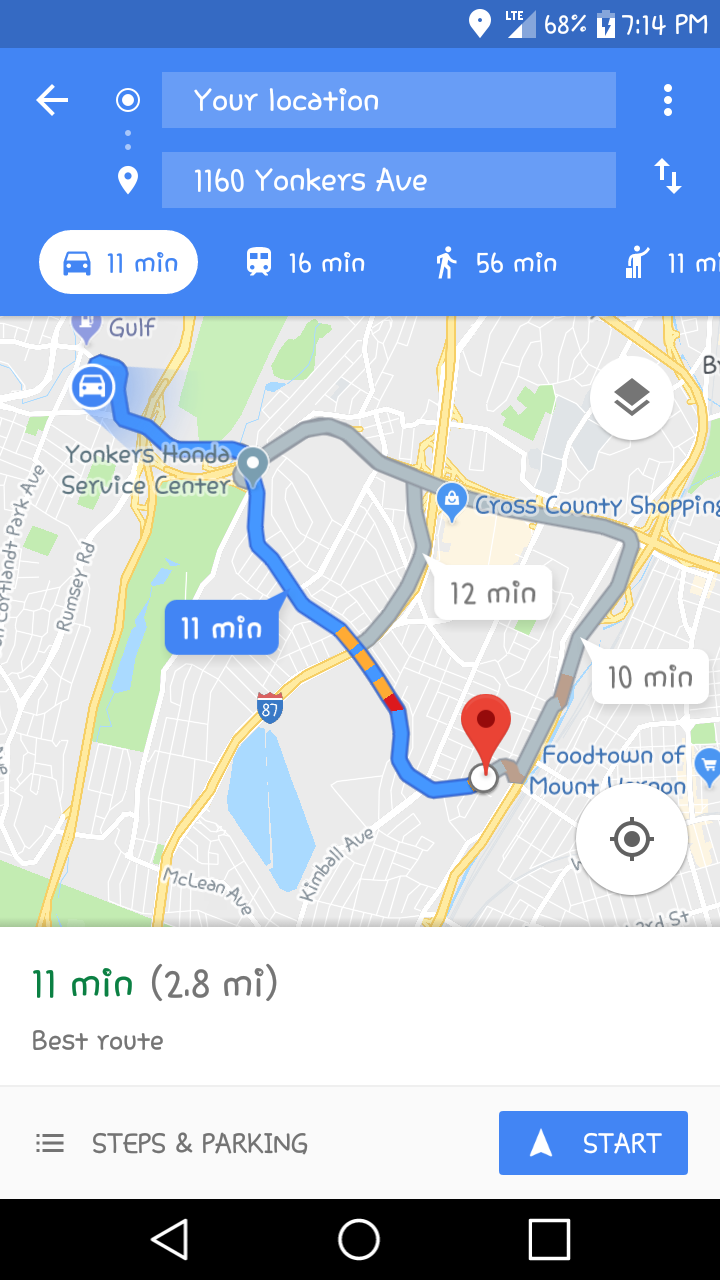The image size is (720, 1280).
Task: Select the driving mode, 11 min
Action: click(119, 263)
